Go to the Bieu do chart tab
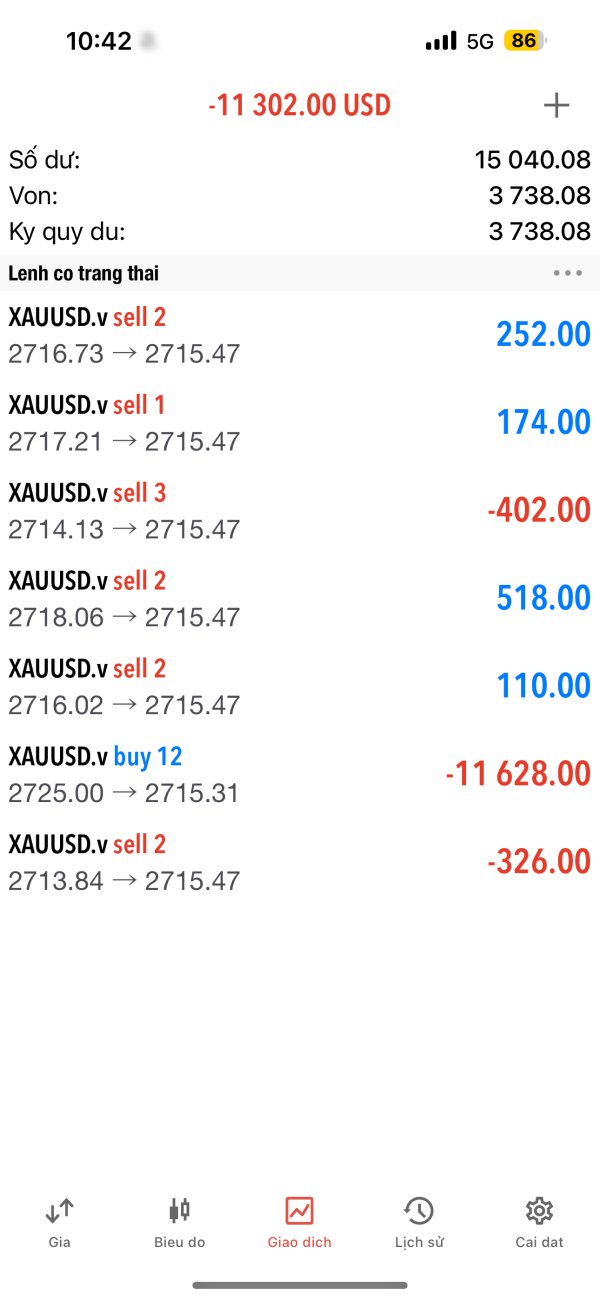This screenshot has width=600, height=1300. pos(179,1223)
